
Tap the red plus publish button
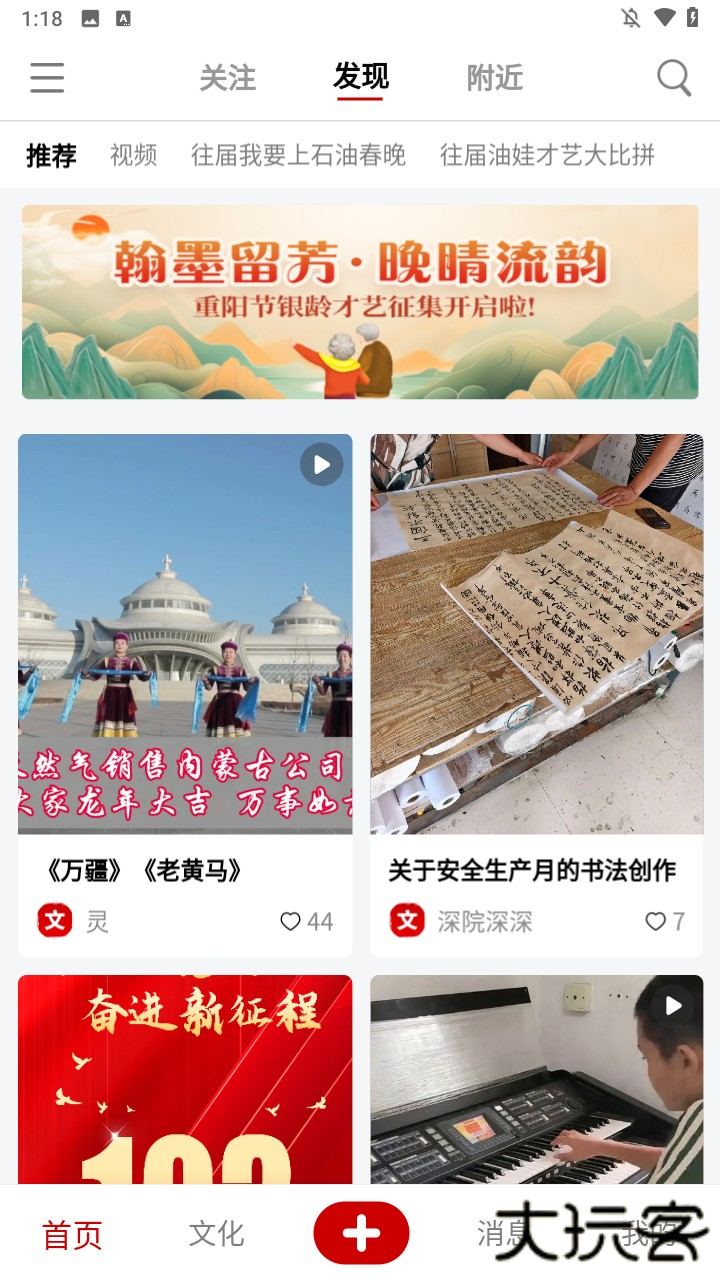pos(361,1232)
